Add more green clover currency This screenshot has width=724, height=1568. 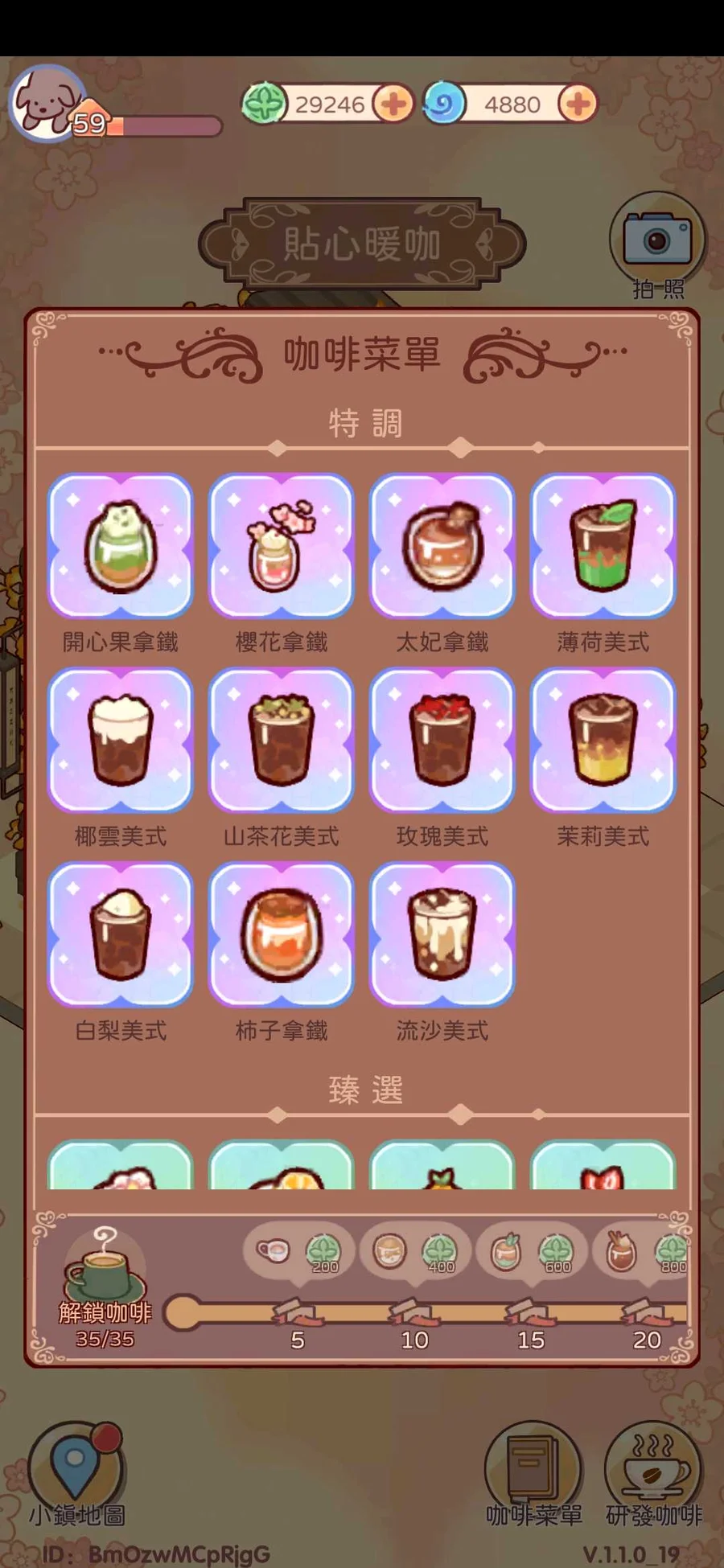click(393, 104)
